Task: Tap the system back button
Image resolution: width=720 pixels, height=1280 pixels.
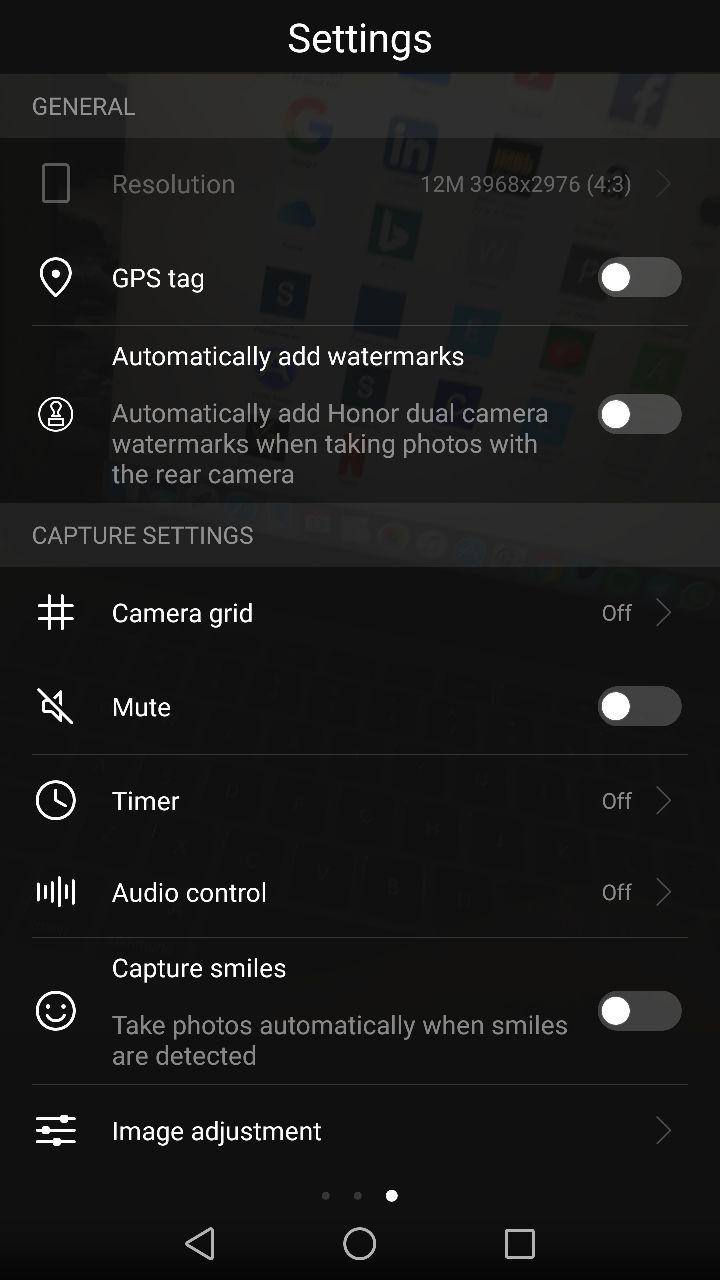Action: click(200, 1243)
